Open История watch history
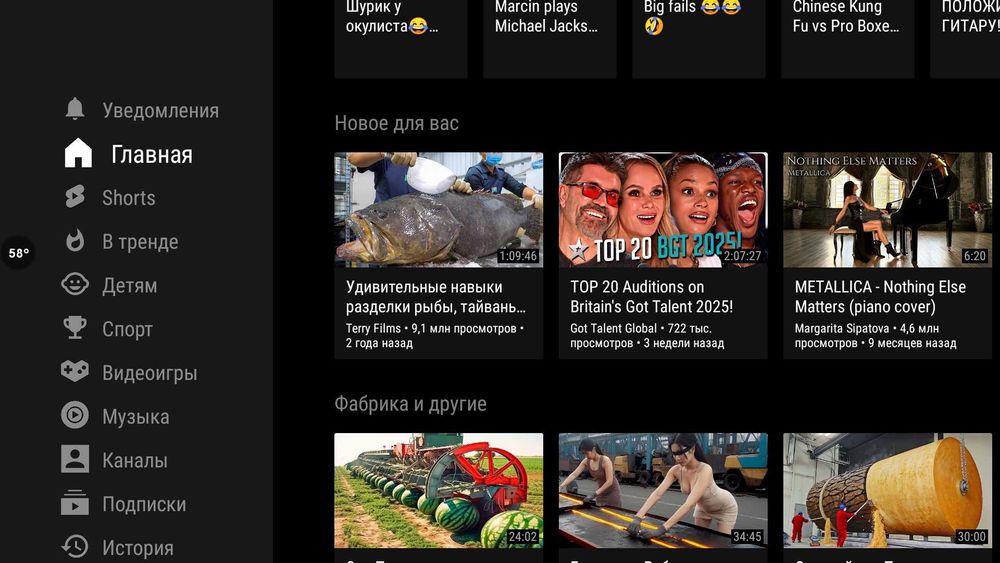This screenshot has width=1000, height=563. [x=137, y=548]
